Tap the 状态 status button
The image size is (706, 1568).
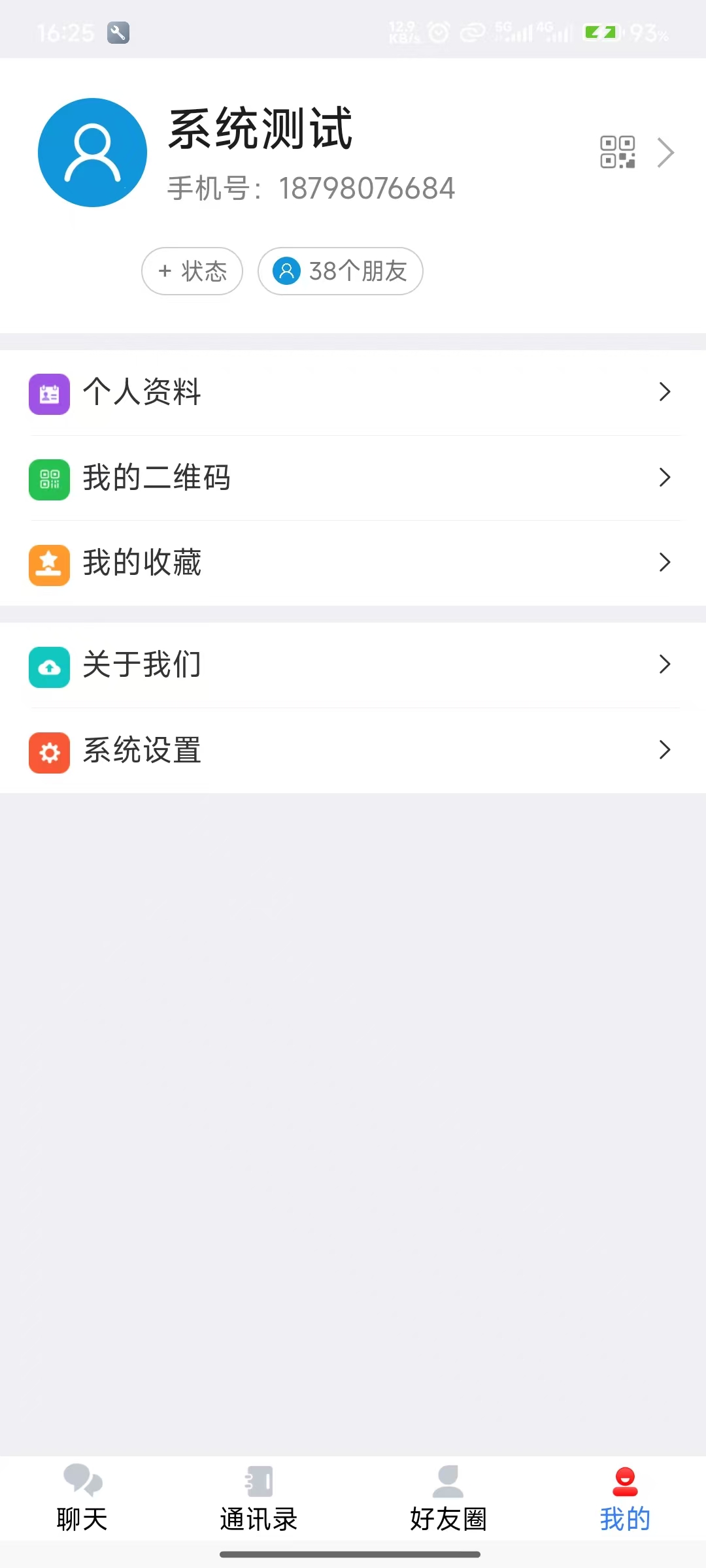192,271
